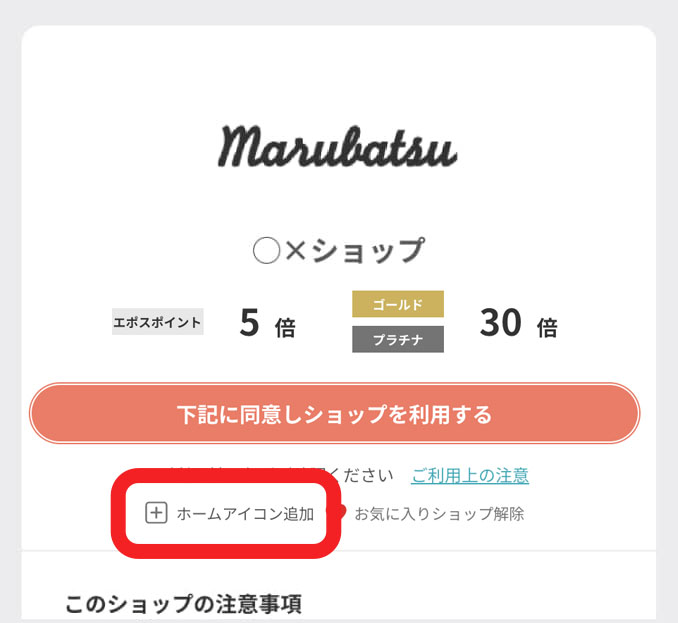
Task: Open the ご利用上の注意 link
Action: point(470,475)
